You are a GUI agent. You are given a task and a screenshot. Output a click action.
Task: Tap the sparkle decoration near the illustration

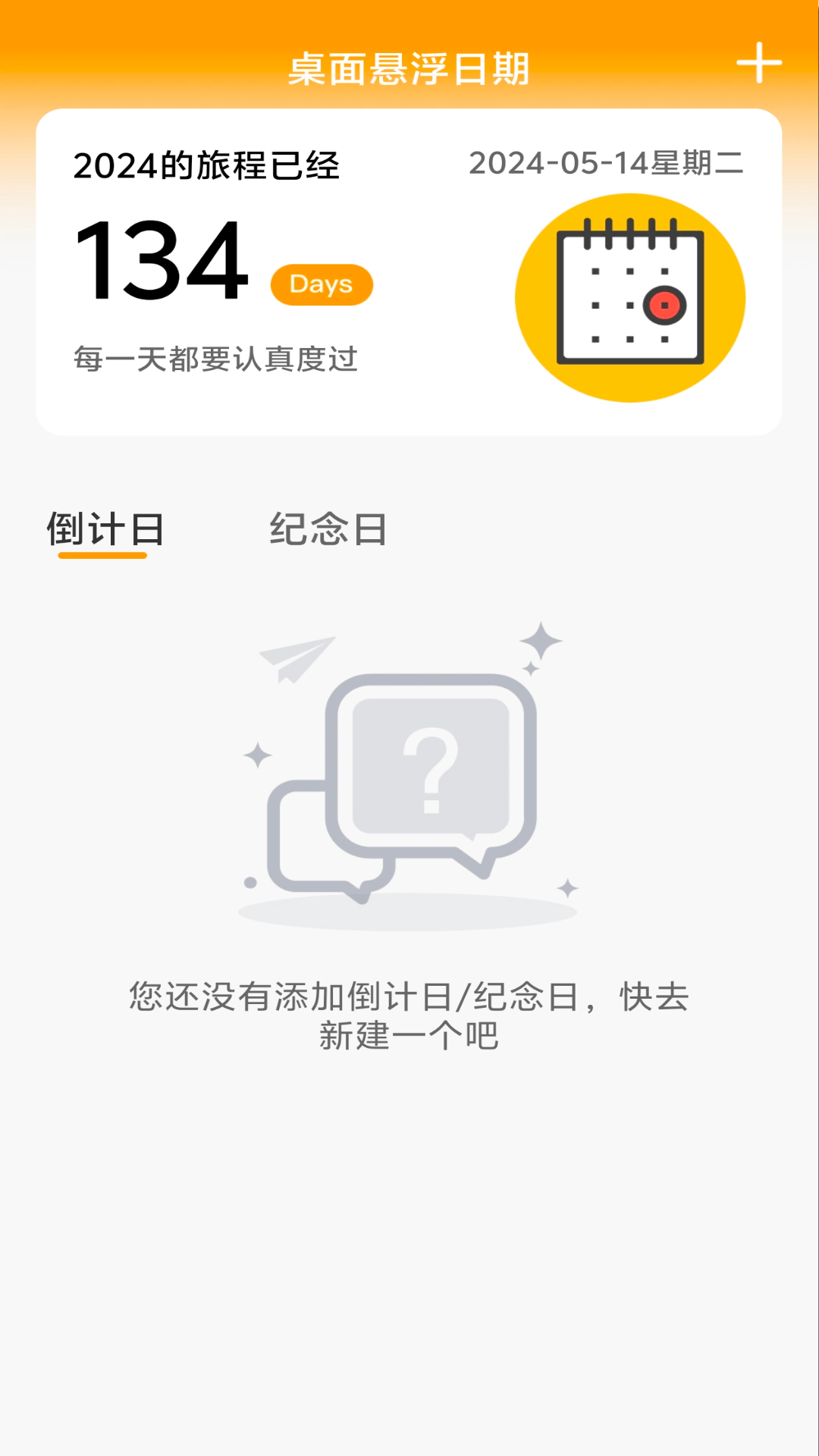540,641
